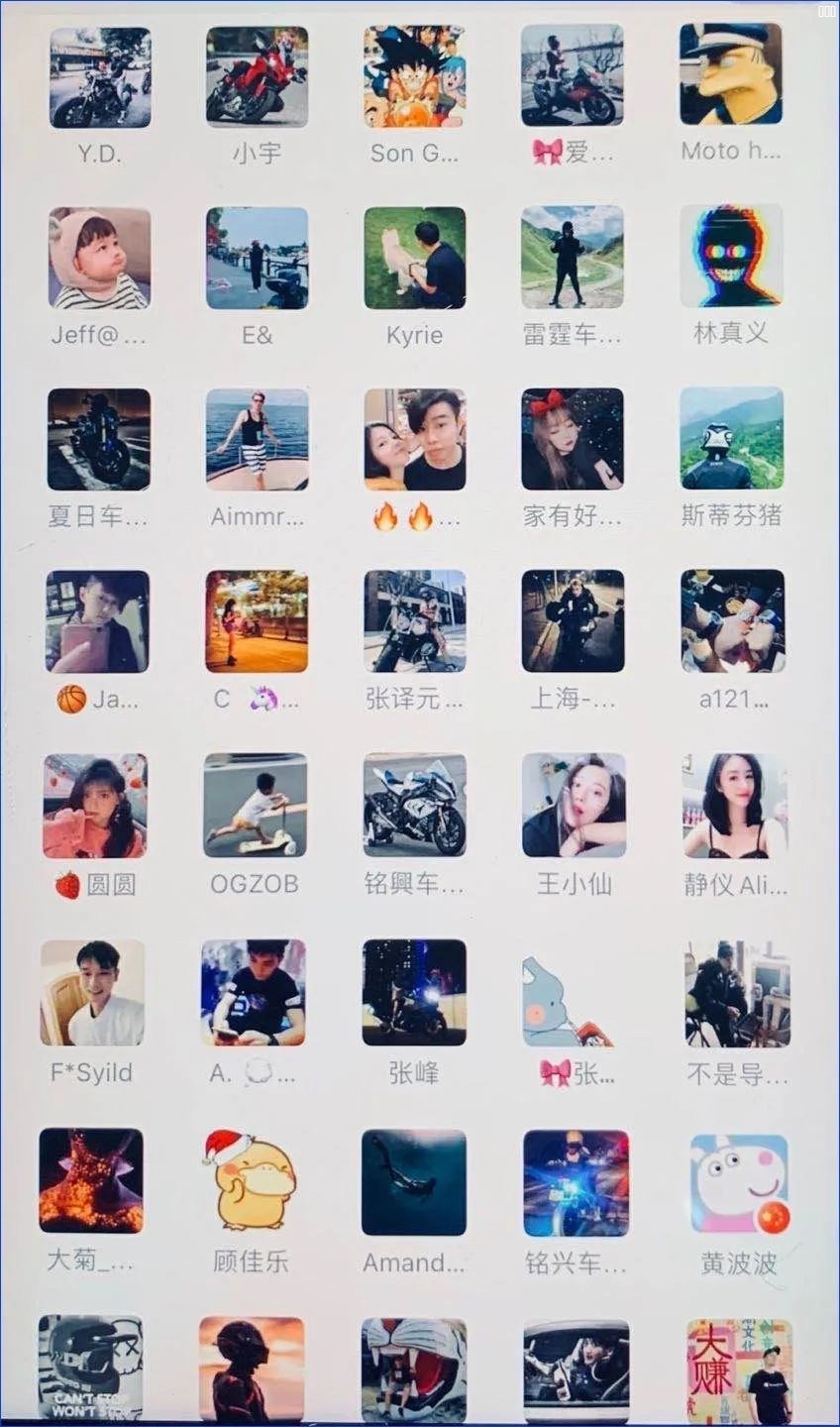This screenshot has height=1427, width=840.
Task: View the 张译元 member profile
Action: 414,621
